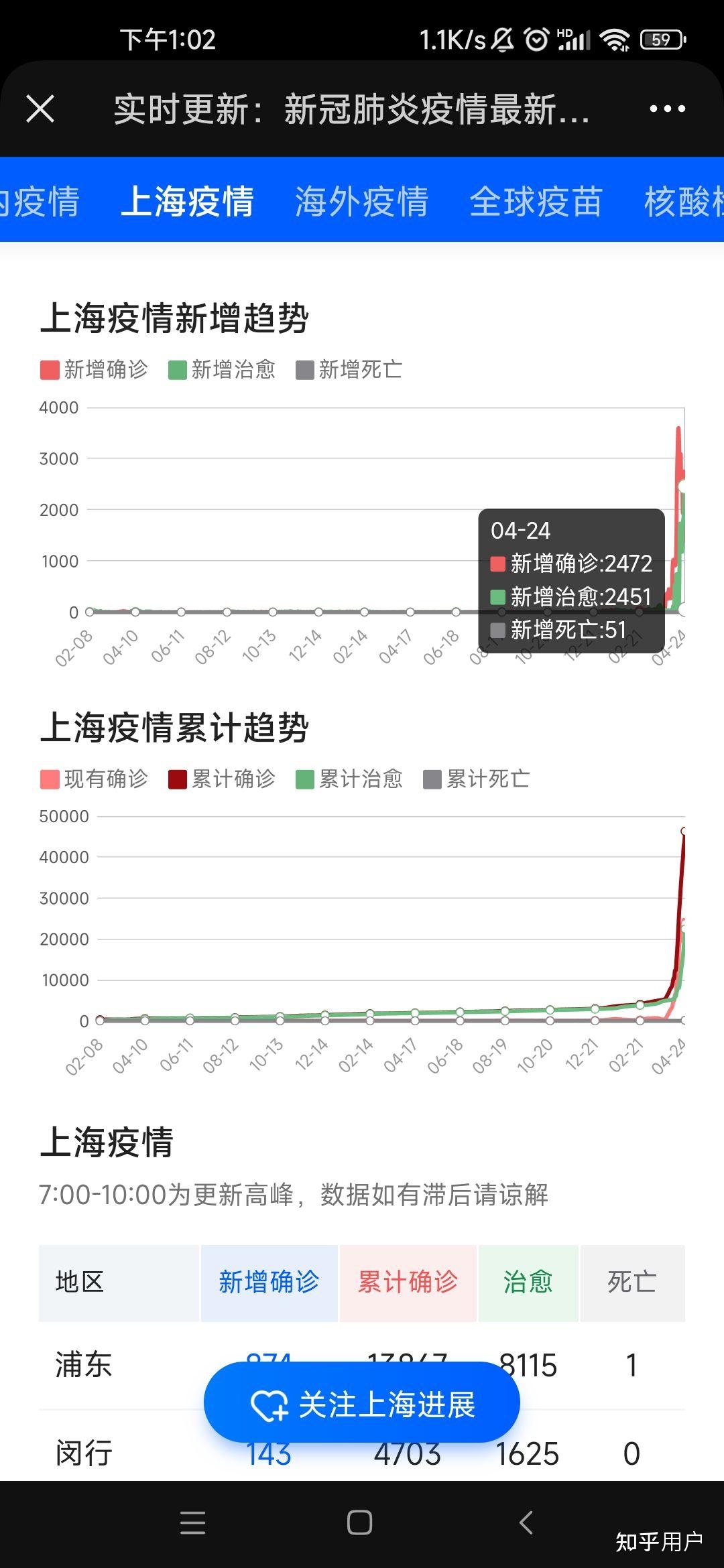Switch to the 全球疫苗 tab
724x1568 pixels.
coord(536,201)
